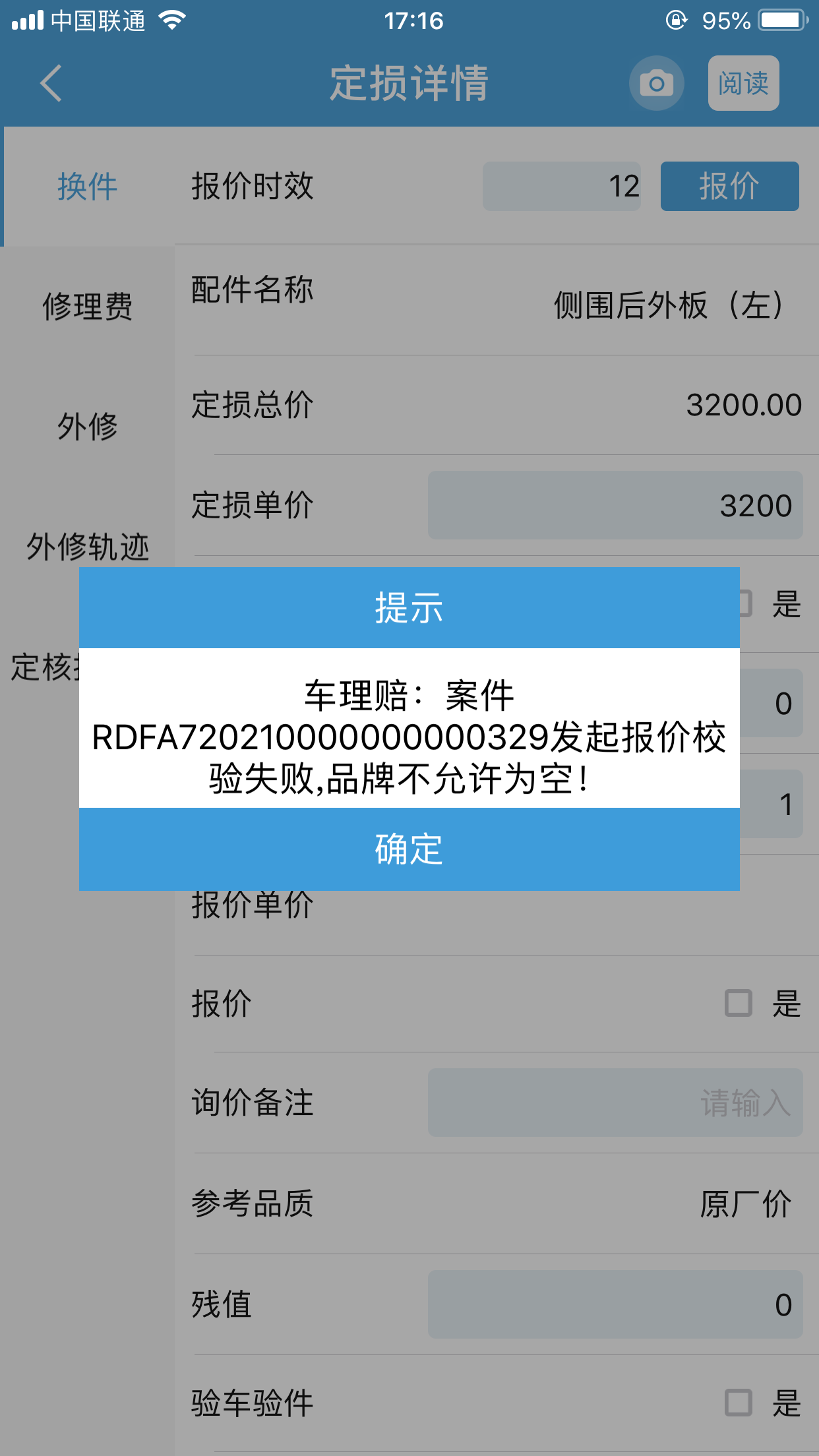Go back from 定损详情
819x1456 pixels.
tap(51, 83)
